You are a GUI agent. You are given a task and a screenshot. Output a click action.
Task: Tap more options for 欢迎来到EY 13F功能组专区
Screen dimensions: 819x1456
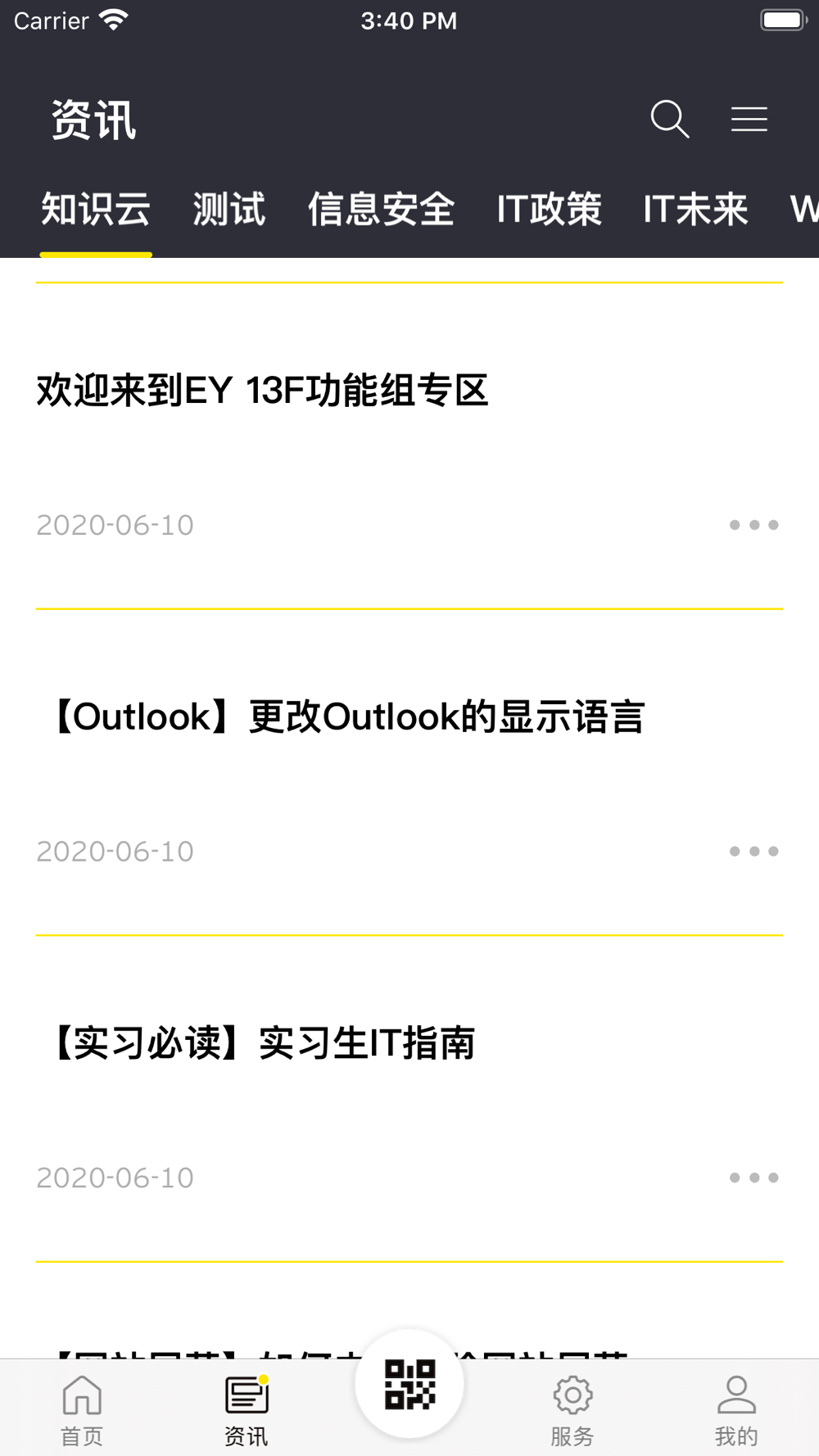[753, 525]
